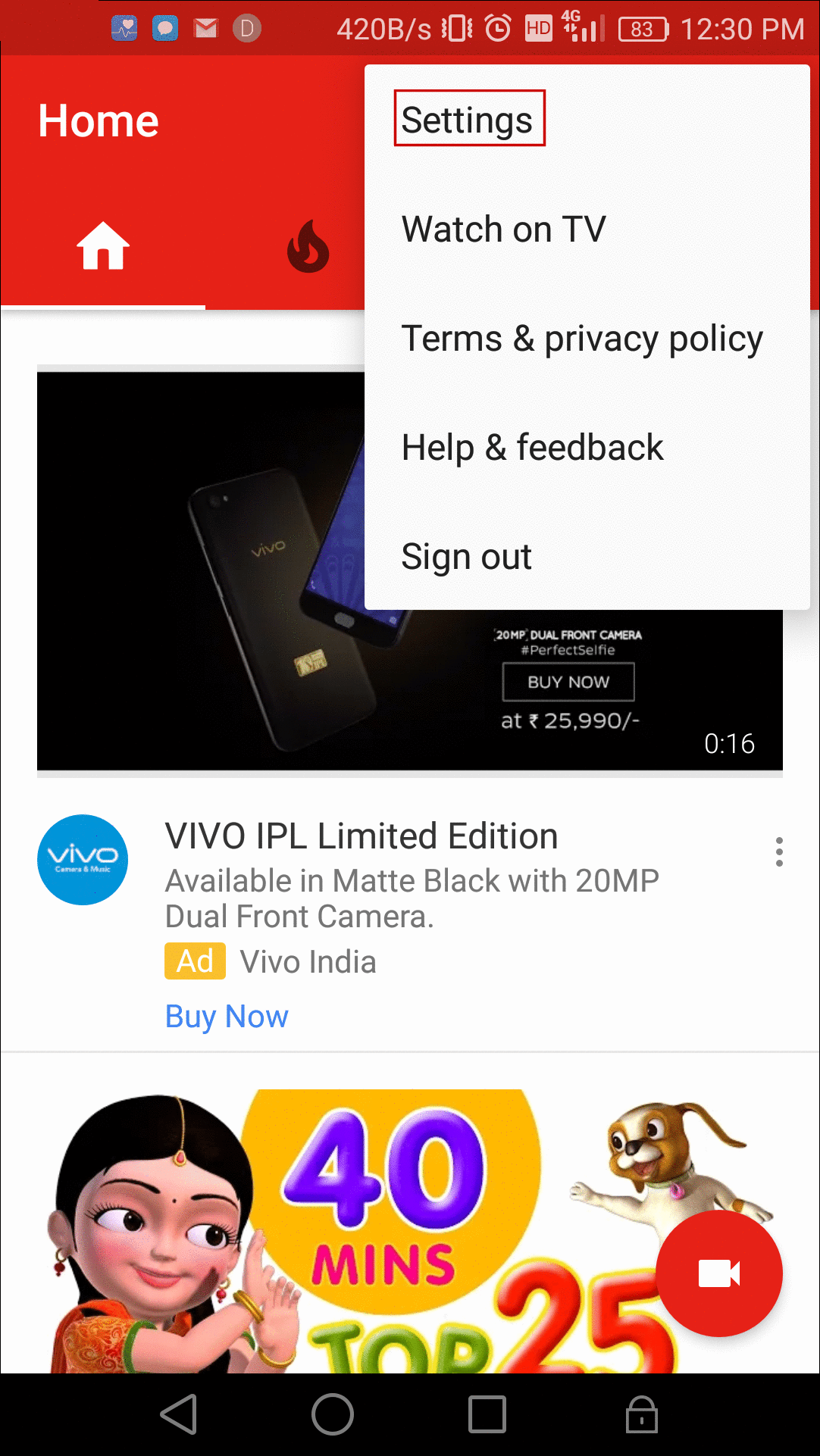Switch to the Home tab
The width and height of the screenshot is (820, 1456).
(103, 246)
